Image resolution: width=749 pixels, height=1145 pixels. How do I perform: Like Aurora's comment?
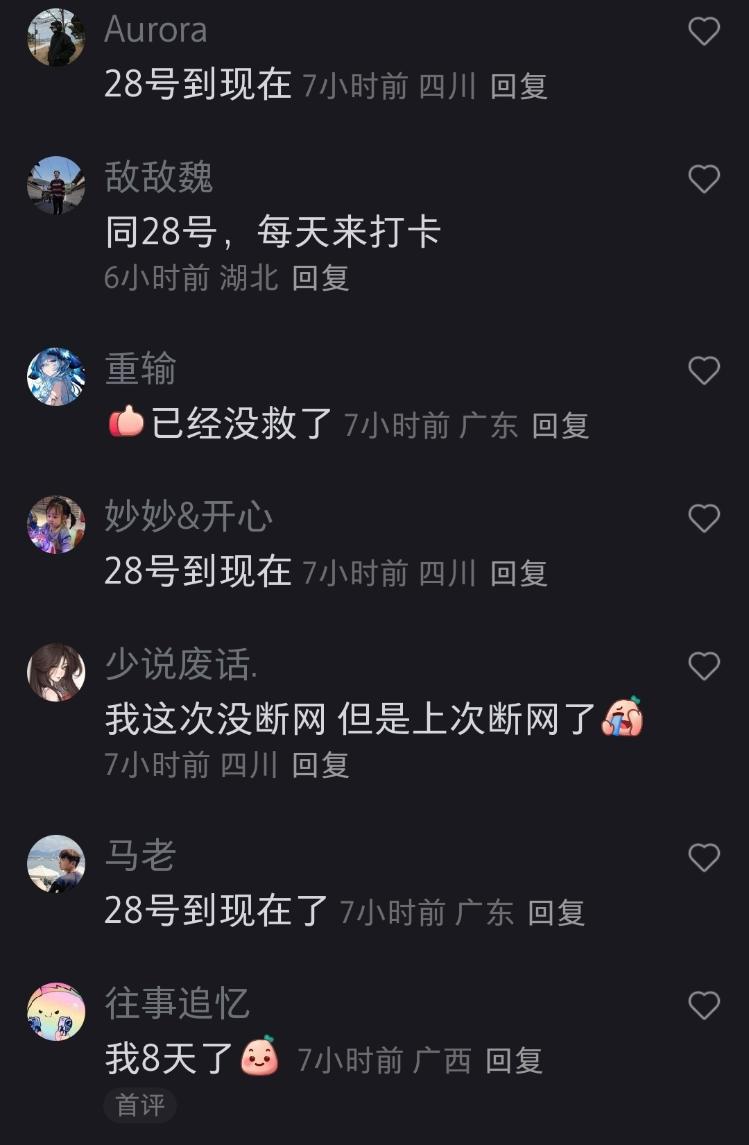(x=704, y=32)
